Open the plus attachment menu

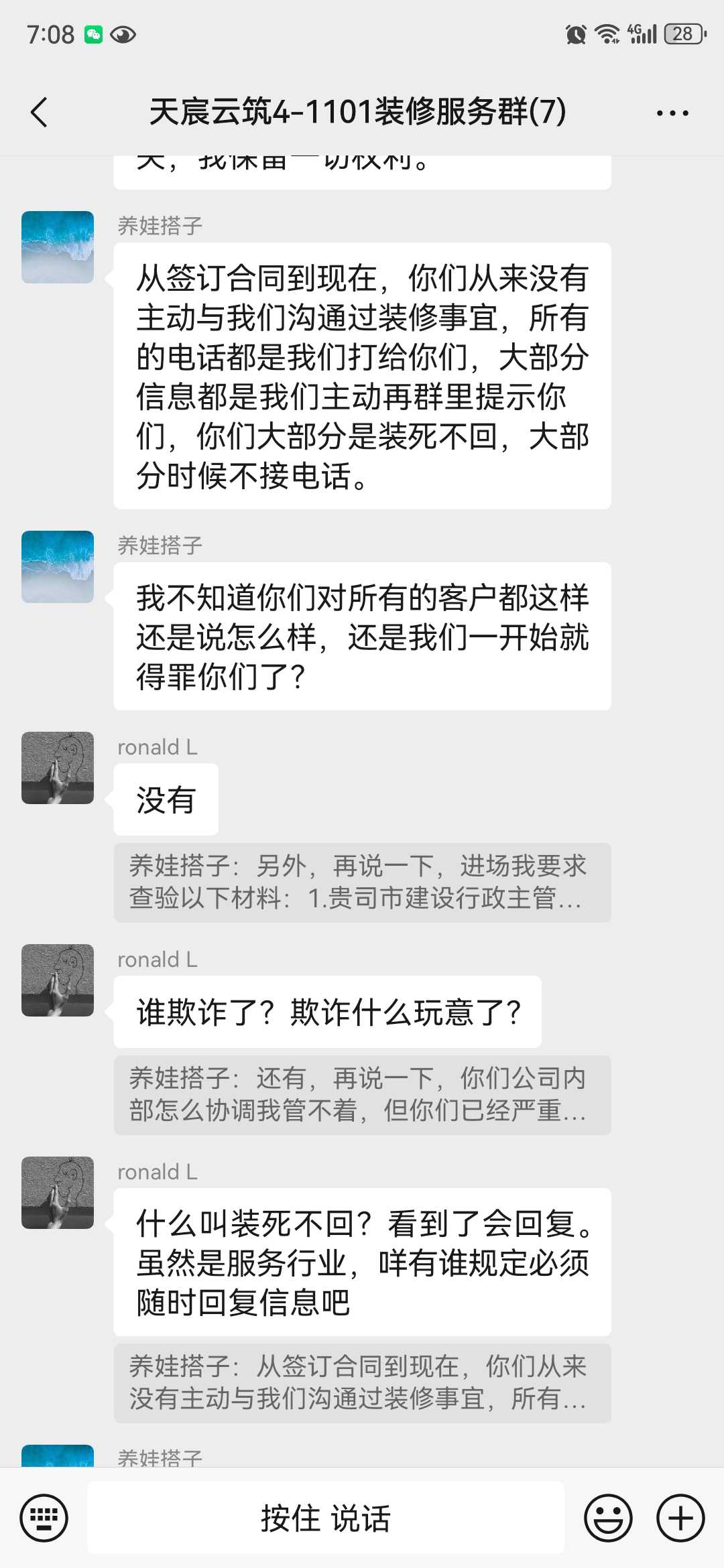coord(680,1518)
